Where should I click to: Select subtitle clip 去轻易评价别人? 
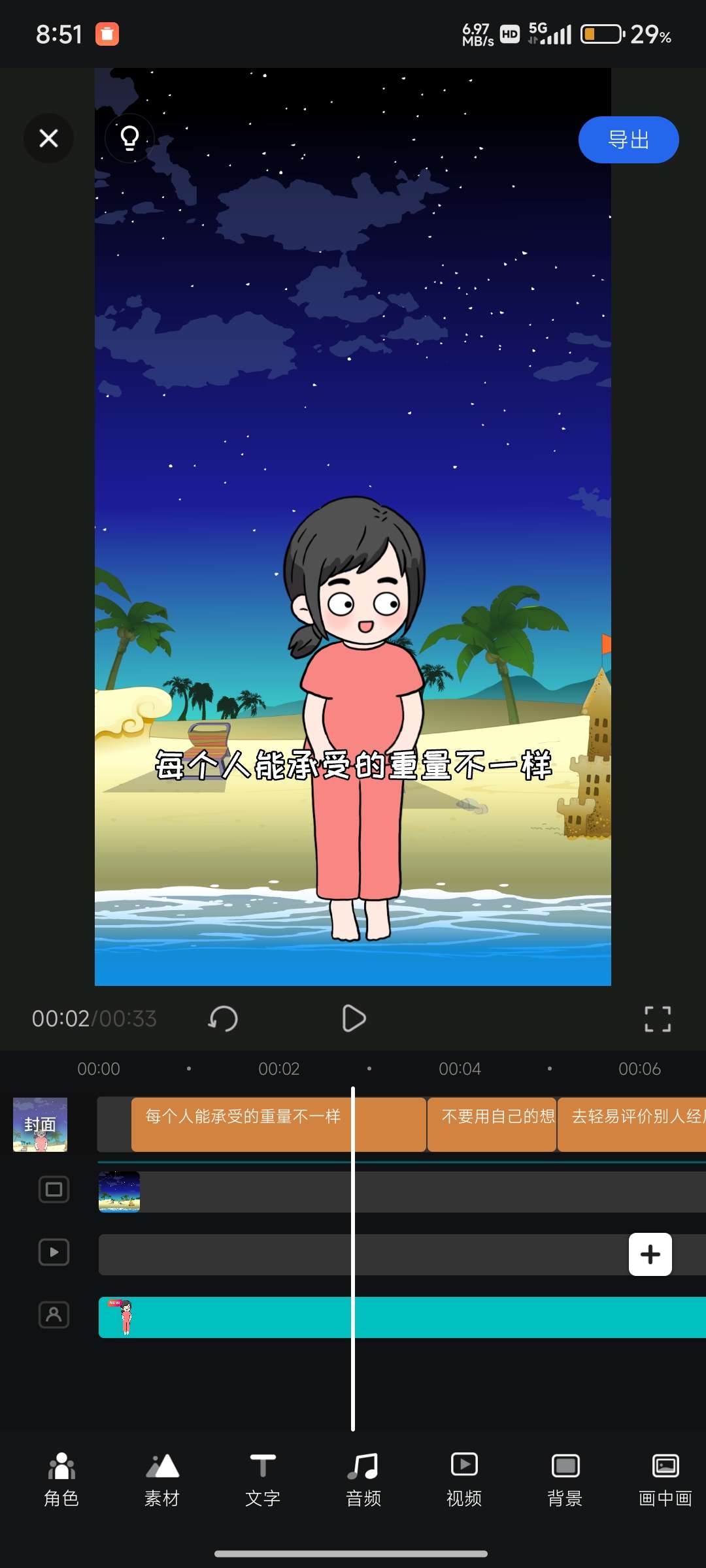pos(631,1124)
